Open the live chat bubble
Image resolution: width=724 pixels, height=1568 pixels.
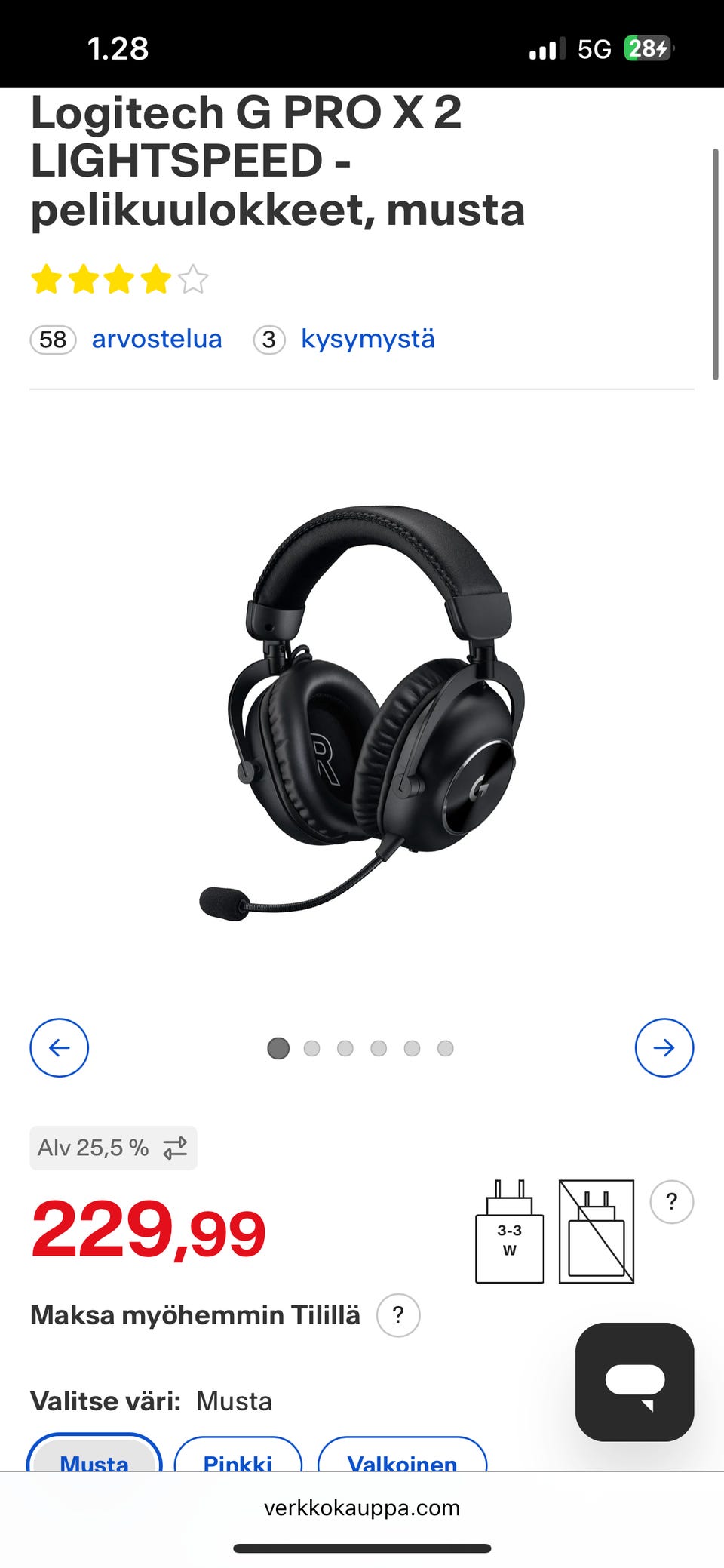(x=634, y=1382)
